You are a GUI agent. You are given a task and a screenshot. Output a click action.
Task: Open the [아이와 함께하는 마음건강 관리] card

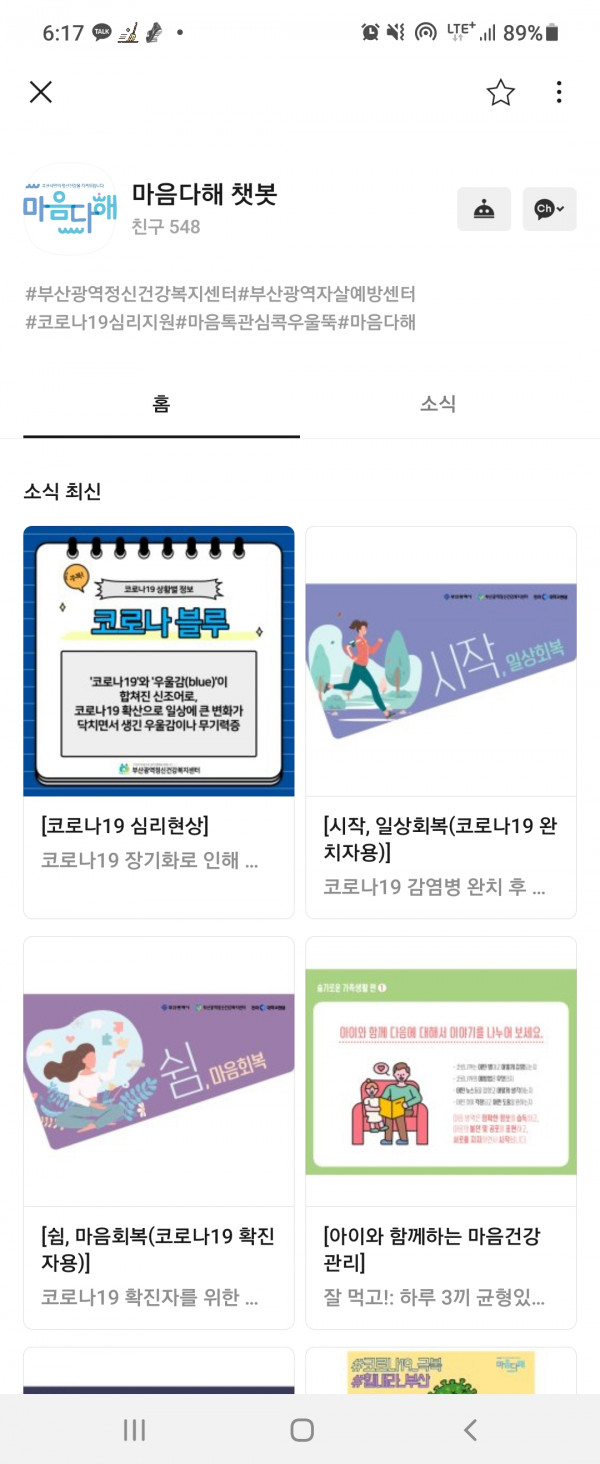pyautogui.click(x=441, y=1130)
